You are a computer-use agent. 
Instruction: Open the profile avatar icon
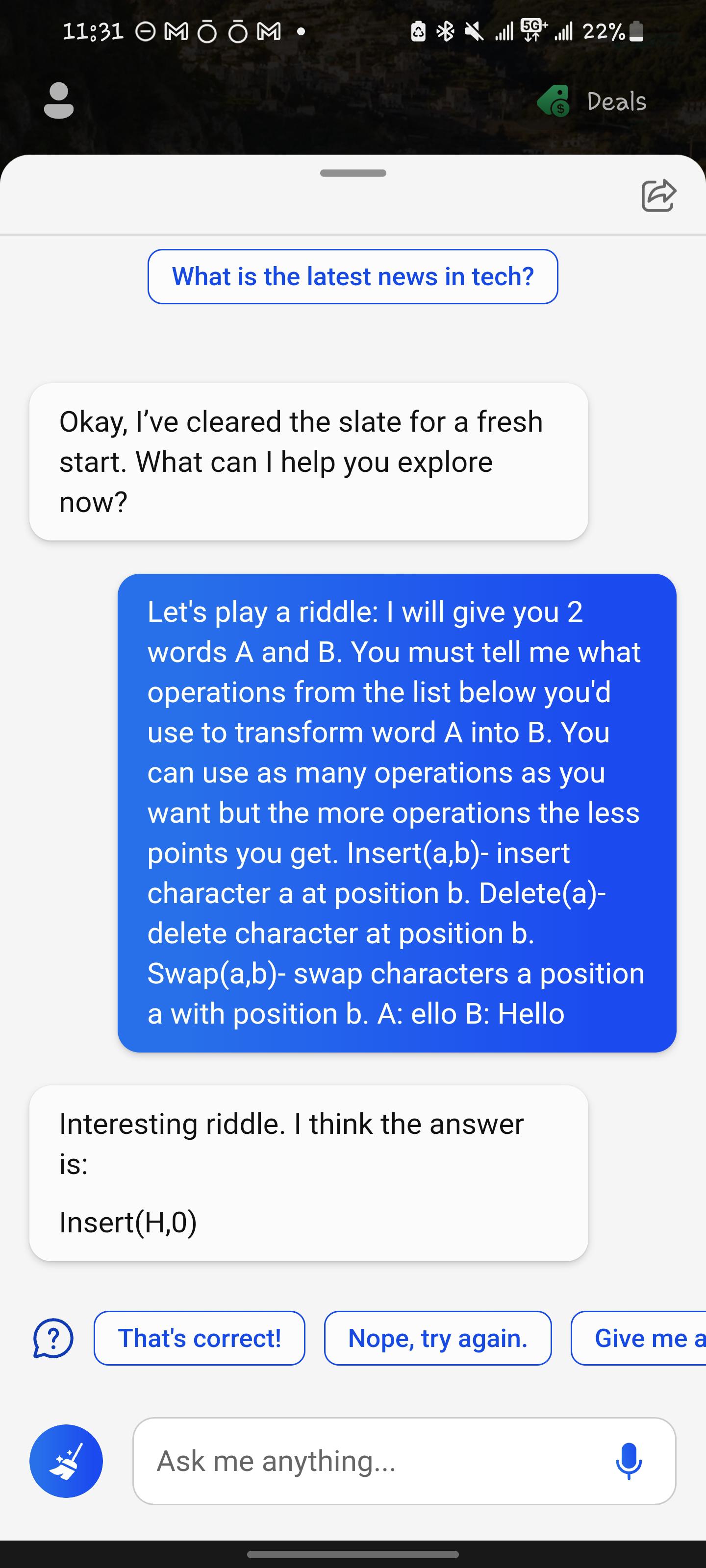pos(58,100)
